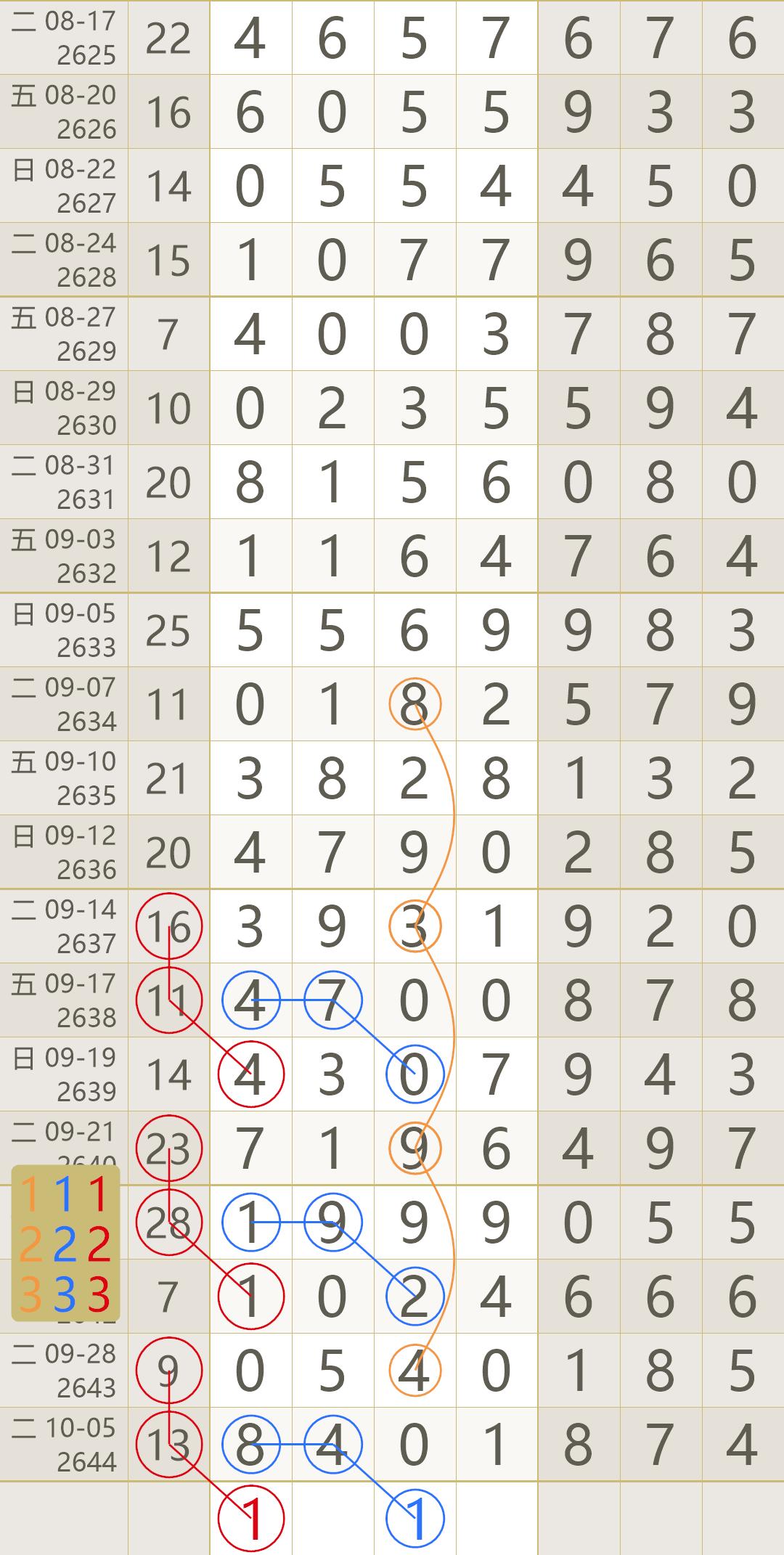Choose the red 2 in the palette
Screen dimensions: 784x1555
99,1244
